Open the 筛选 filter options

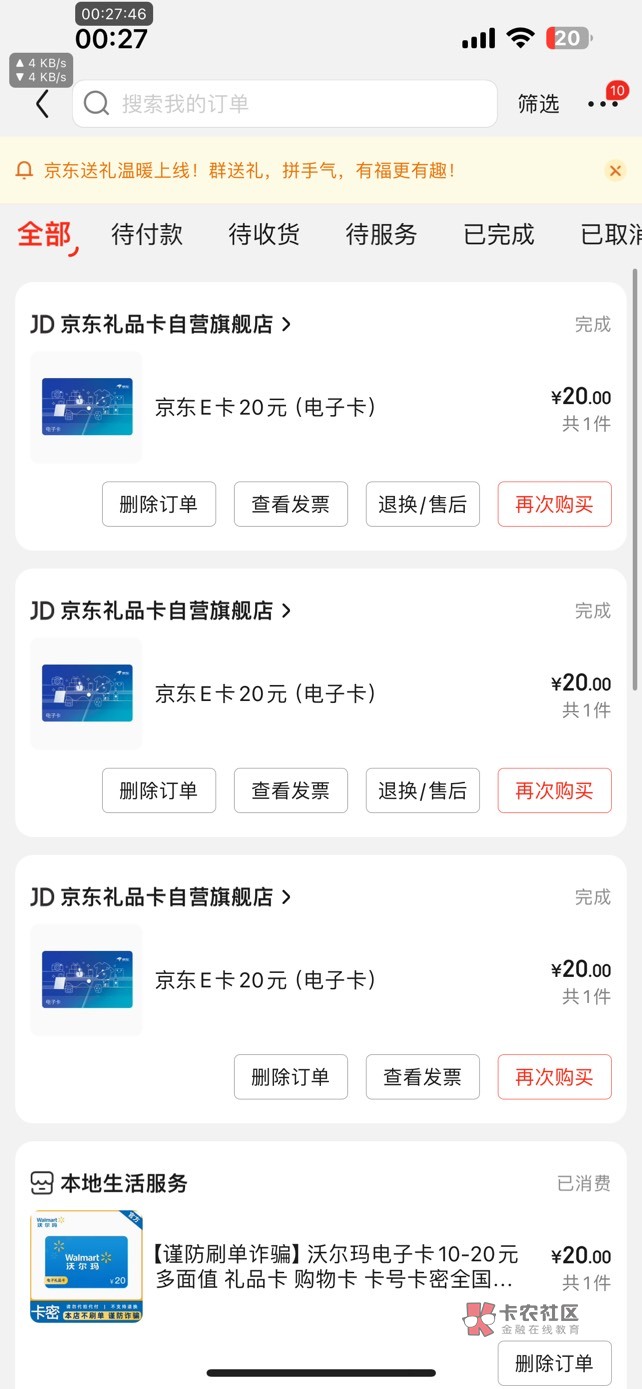(x=538, y=104)
